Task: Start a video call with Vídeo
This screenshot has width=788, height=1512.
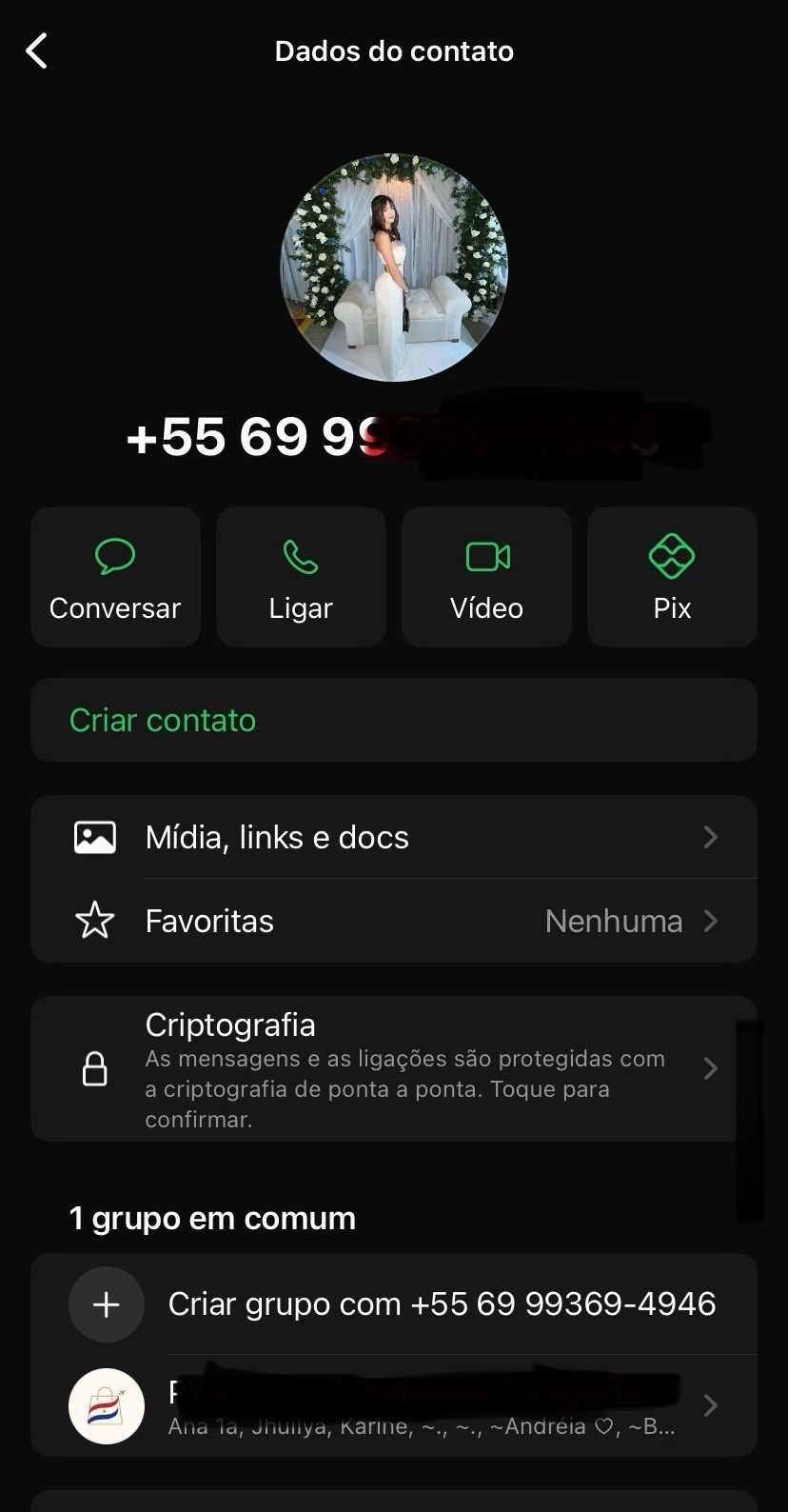Action: 486,577
